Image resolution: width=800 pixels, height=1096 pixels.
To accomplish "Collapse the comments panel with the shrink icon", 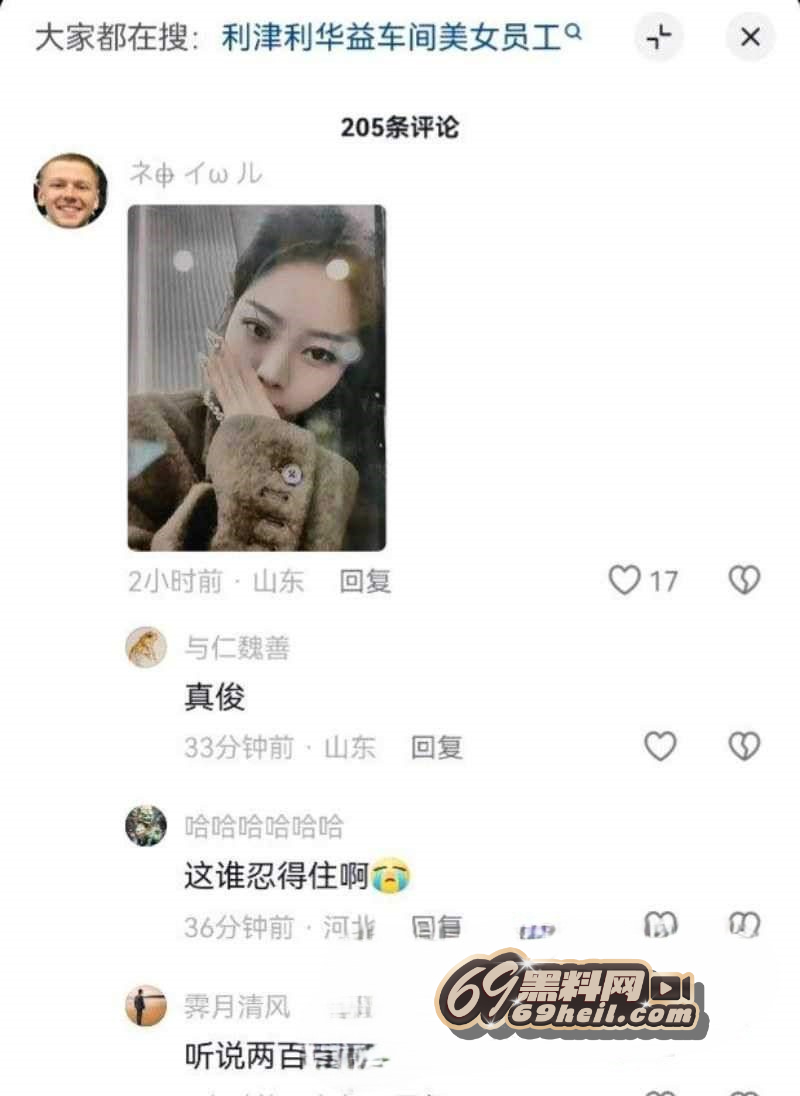I will click(x=658, y=38).
